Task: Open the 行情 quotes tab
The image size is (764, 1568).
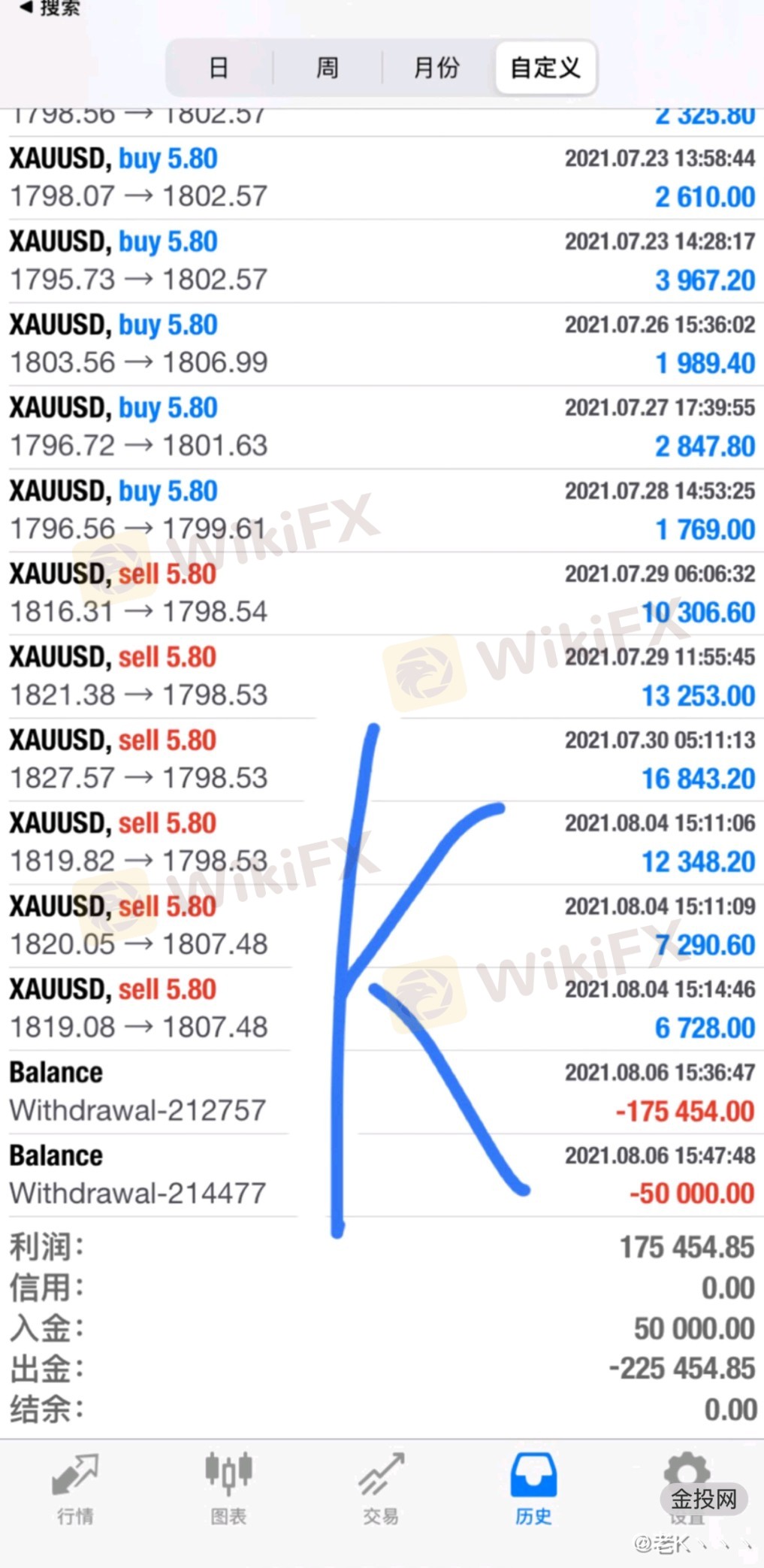Action: [x=76, y=1490]
